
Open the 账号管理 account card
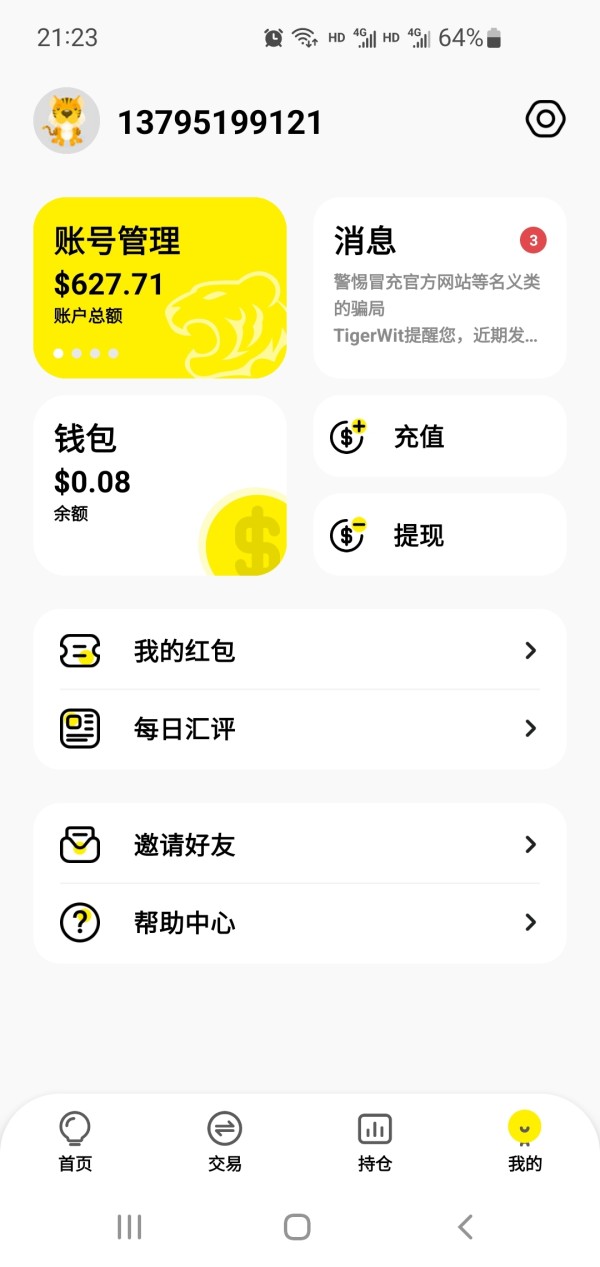pyautogui.click(x=160, y=288)
